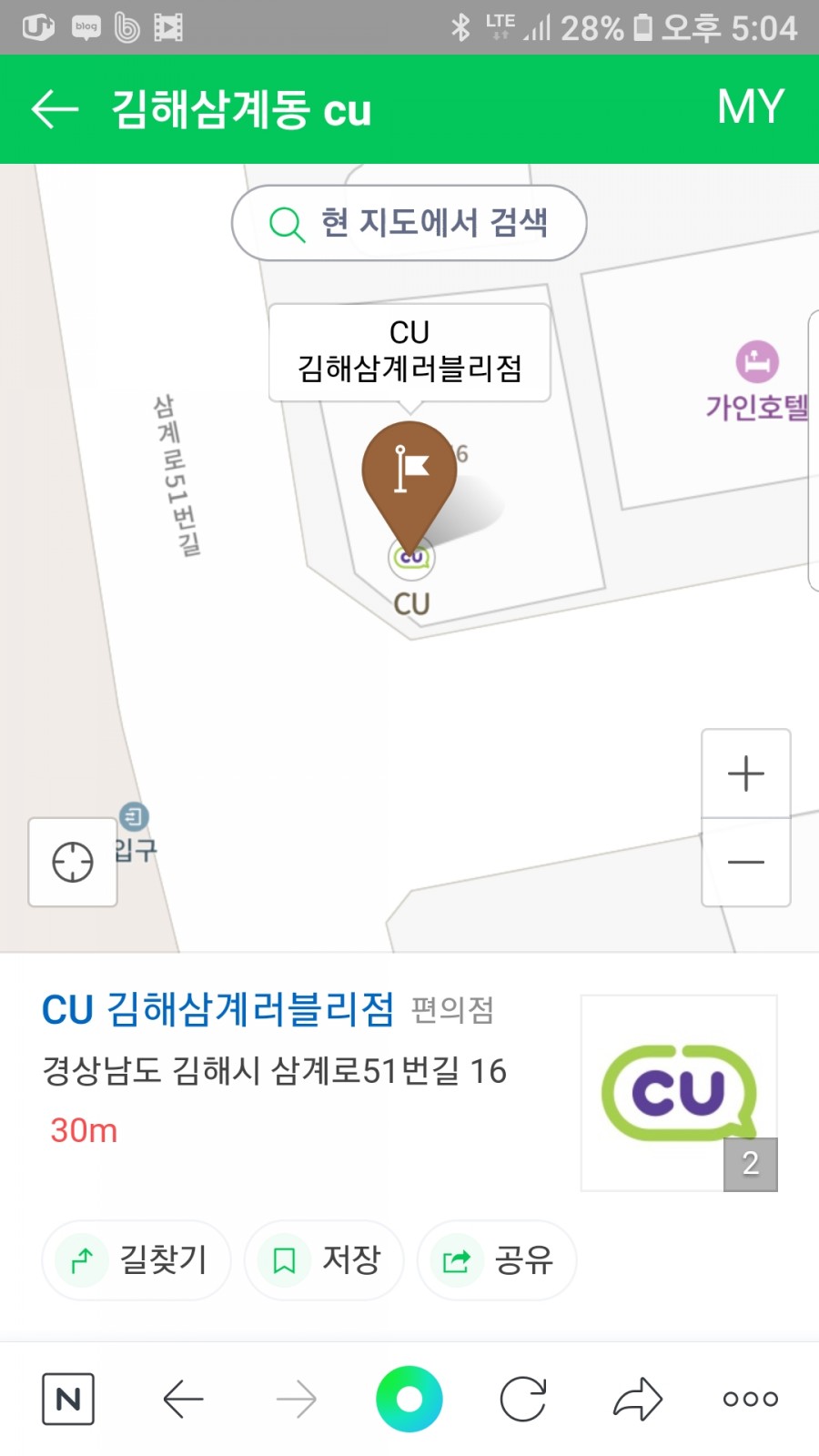Open CU 김해삼계러블리점 place details
The width and height of the screenshot is (819, 1456).
coord(218,1009)
